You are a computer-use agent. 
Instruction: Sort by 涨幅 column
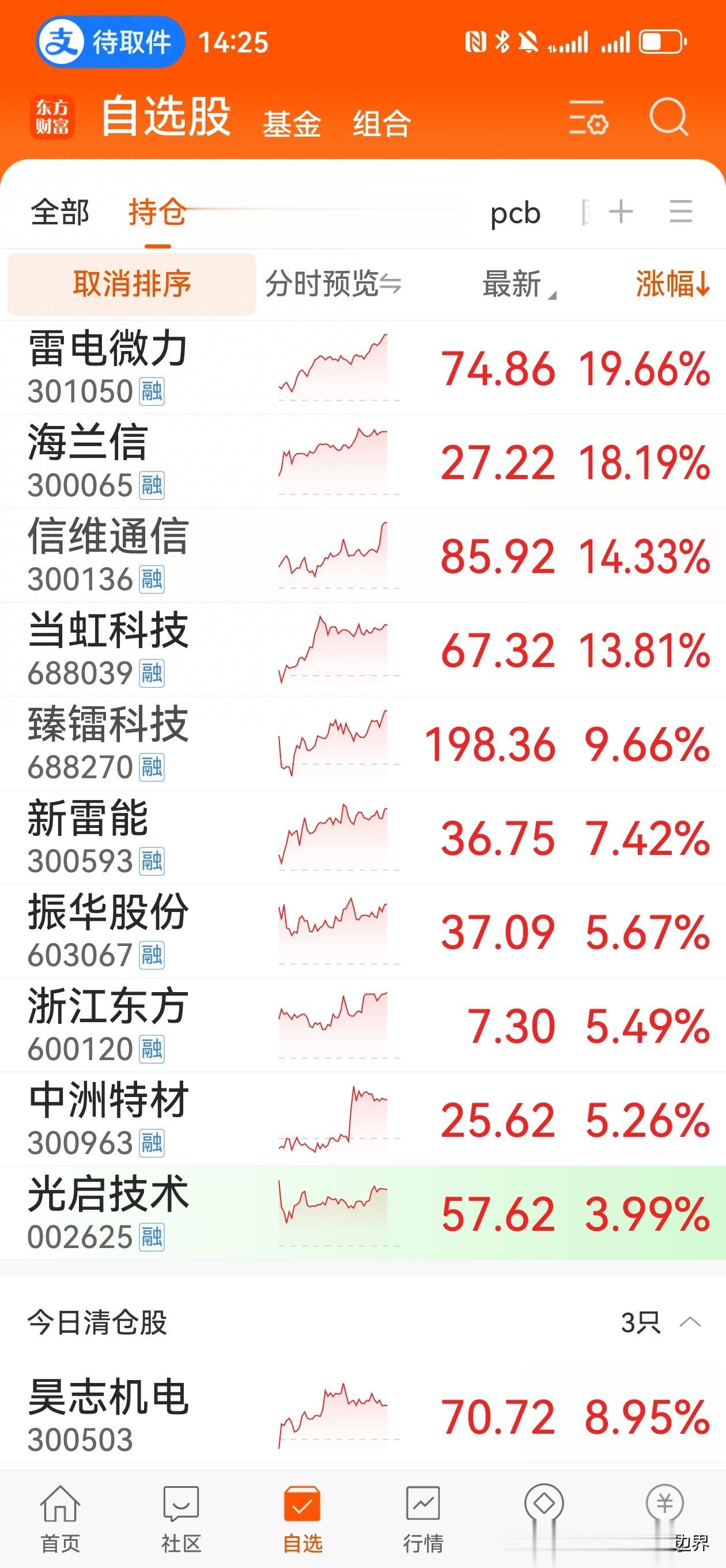[672, 284]
